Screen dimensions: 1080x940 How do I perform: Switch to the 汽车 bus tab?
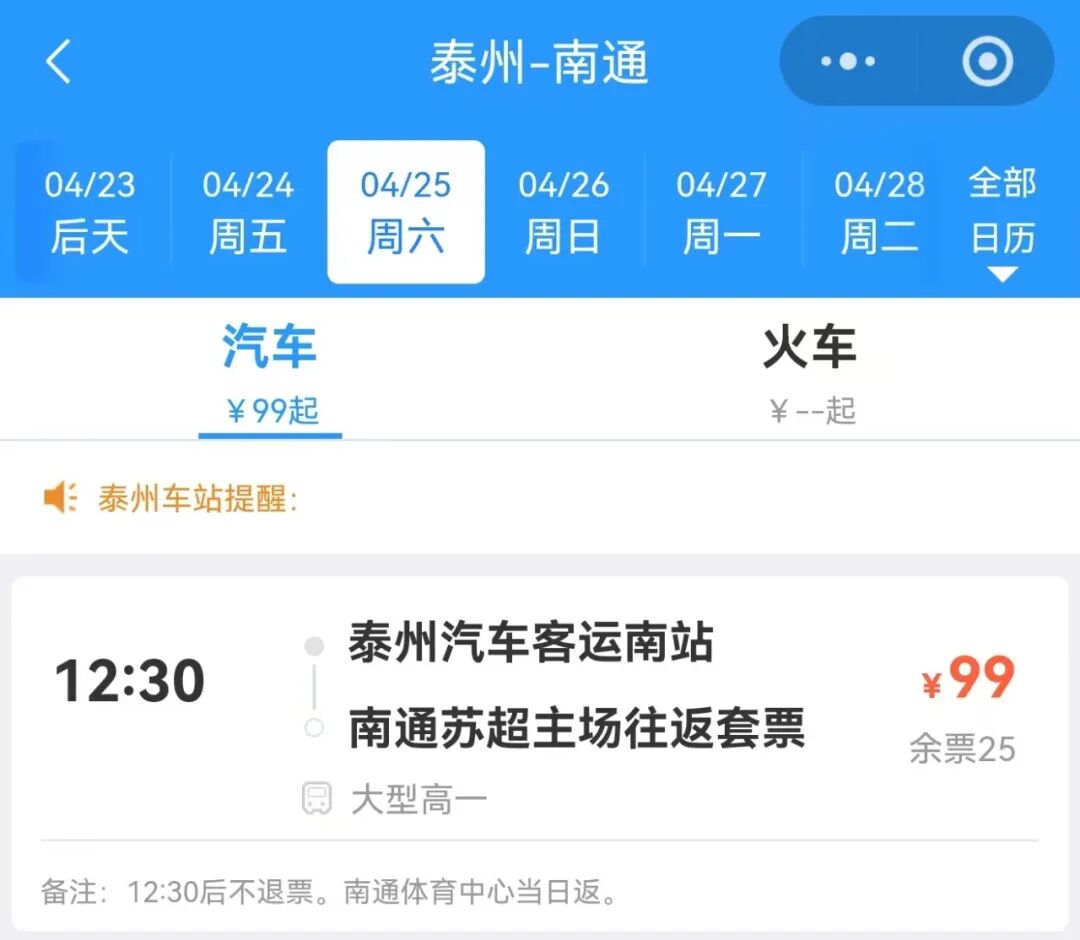point(270,370)
